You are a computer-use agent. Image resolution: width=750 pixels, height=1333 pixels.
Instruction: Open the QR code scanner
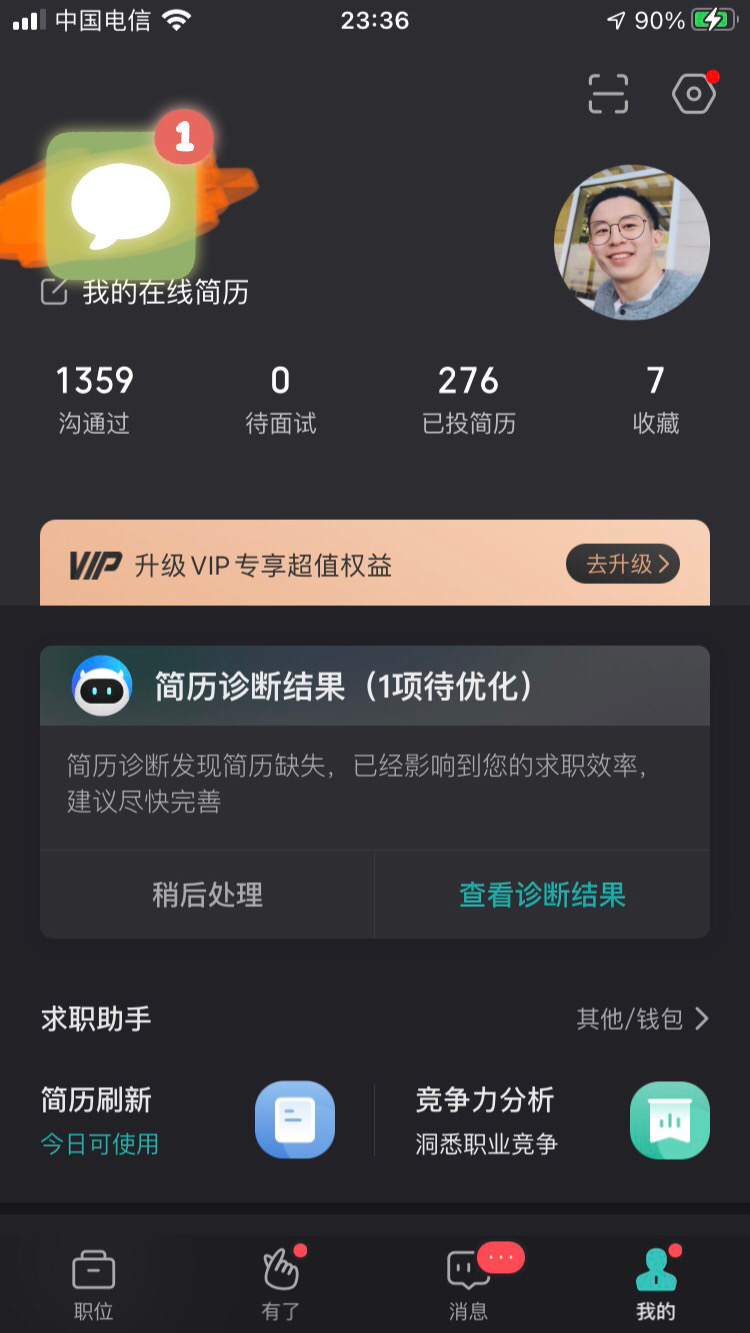(x=607, y=92)
